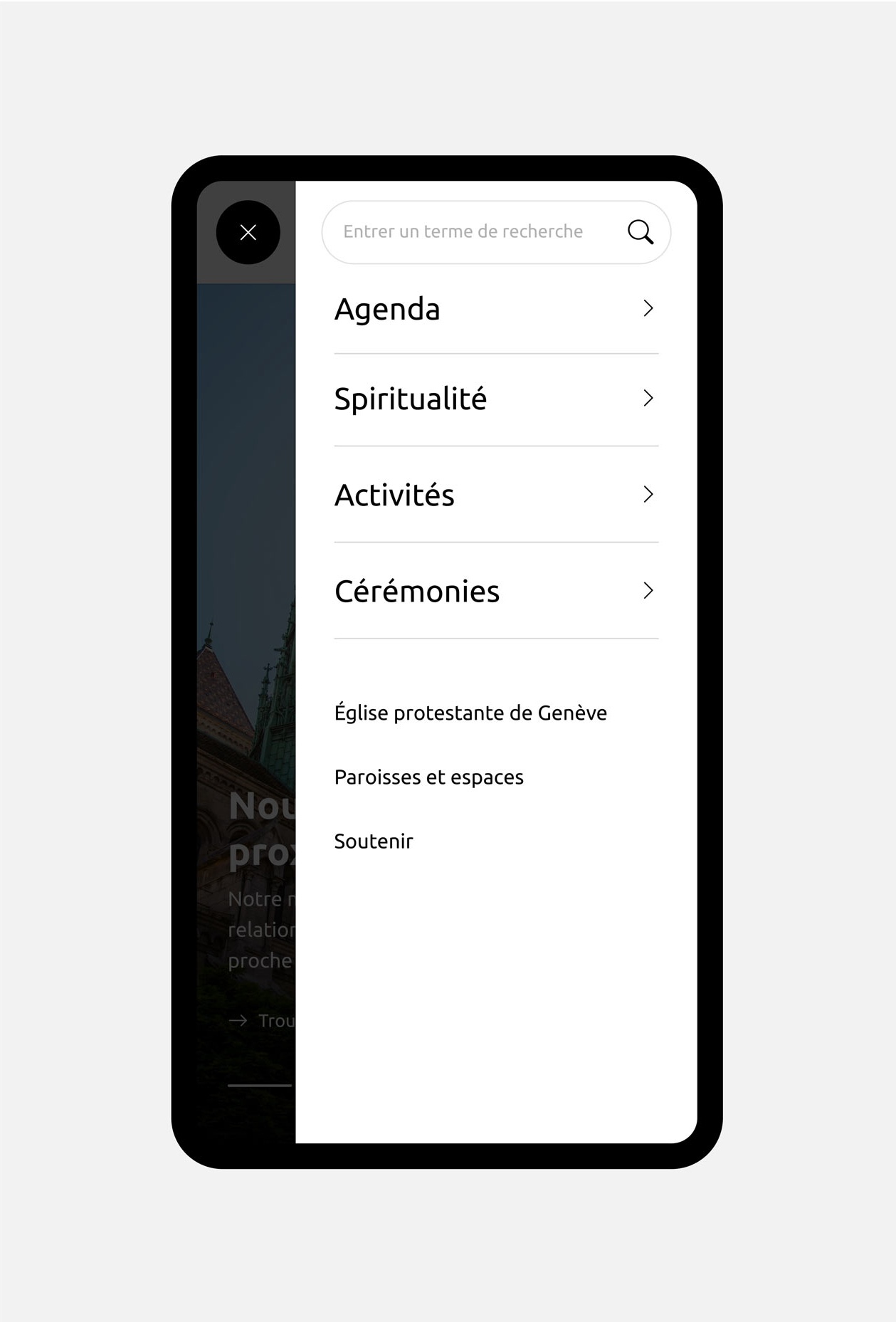This screenshot has height=1322, width=896.
Task: Open Église protestante de Genève link
Action: pos(470,713)
